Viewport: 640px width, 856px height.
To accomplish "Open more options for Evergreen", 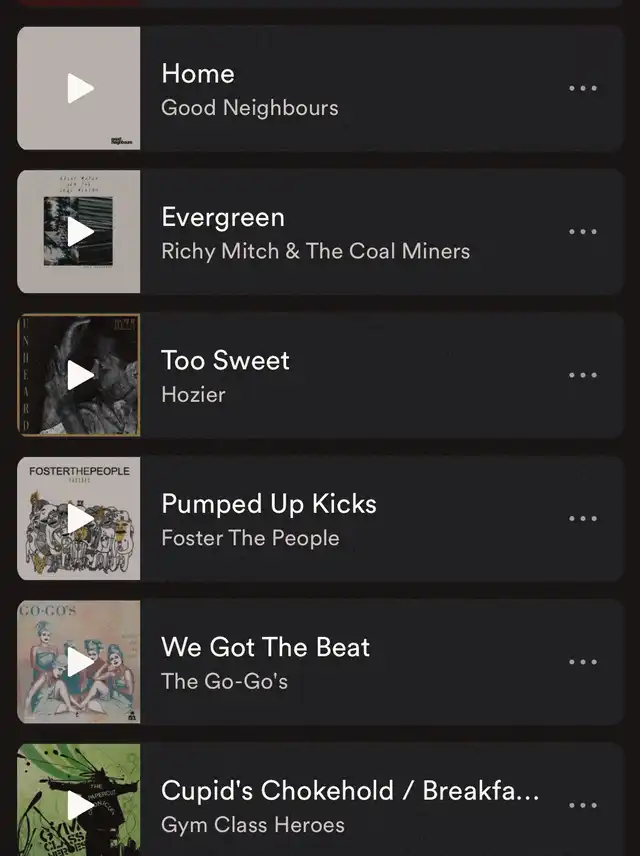I will (582, 231).
